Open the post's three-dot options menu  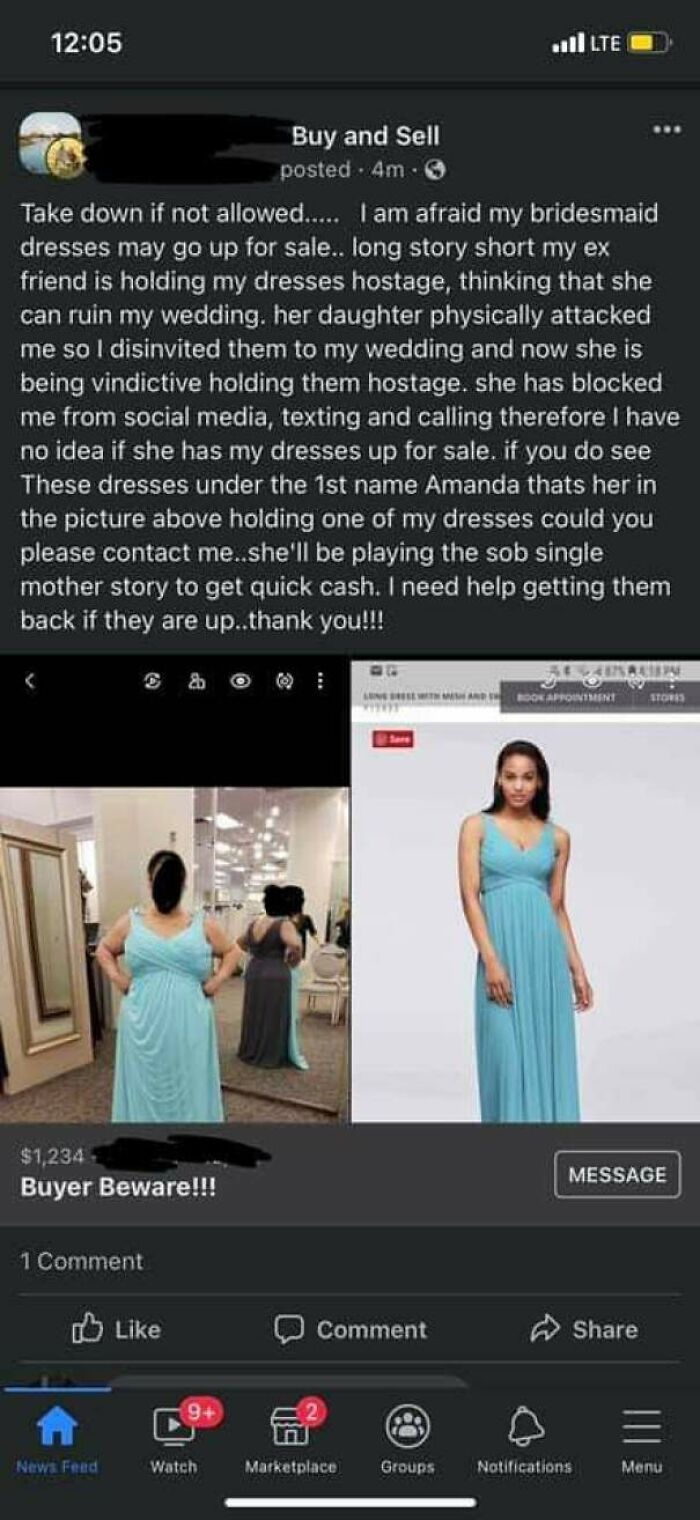coord(665,131)
